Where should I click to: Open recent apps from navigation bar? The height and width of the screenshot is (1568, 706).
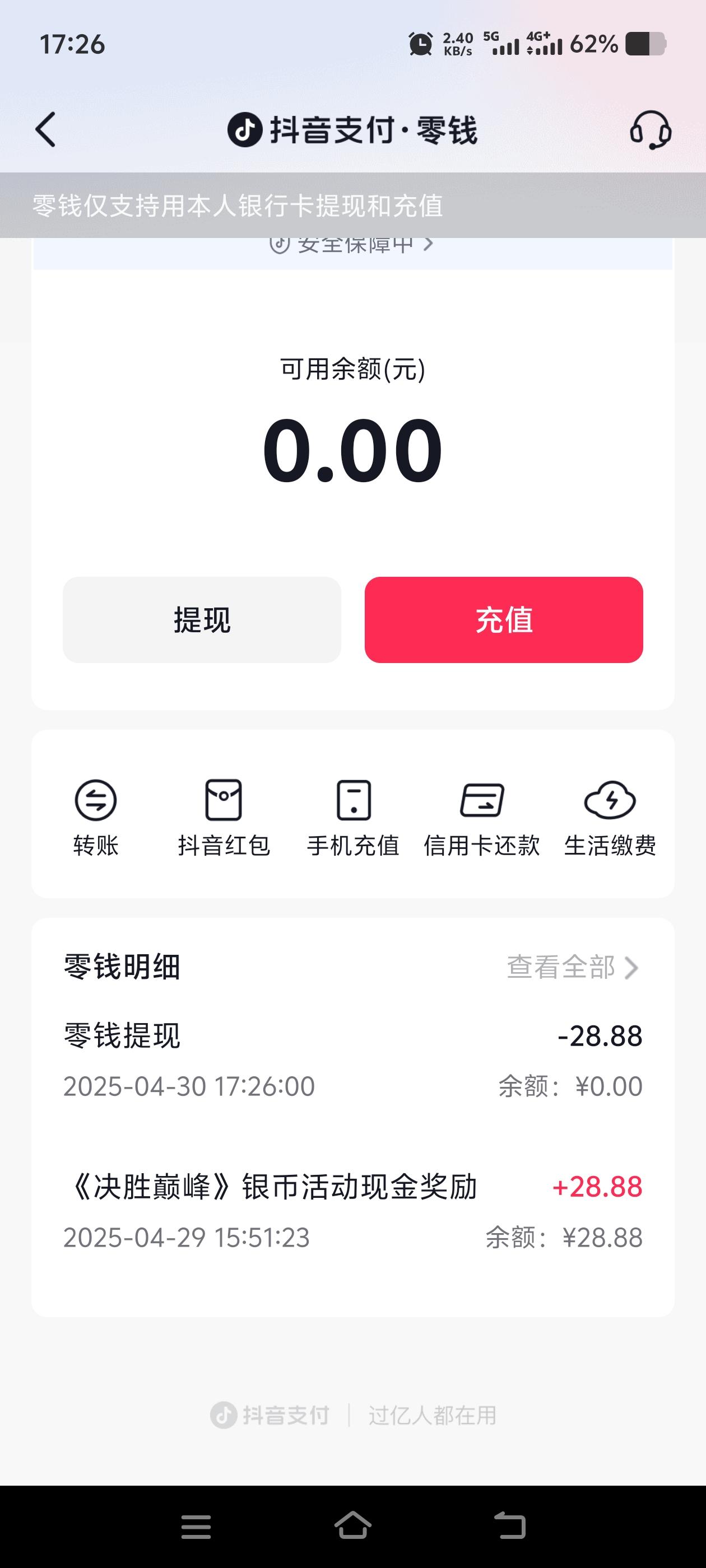pos(196,1527)
